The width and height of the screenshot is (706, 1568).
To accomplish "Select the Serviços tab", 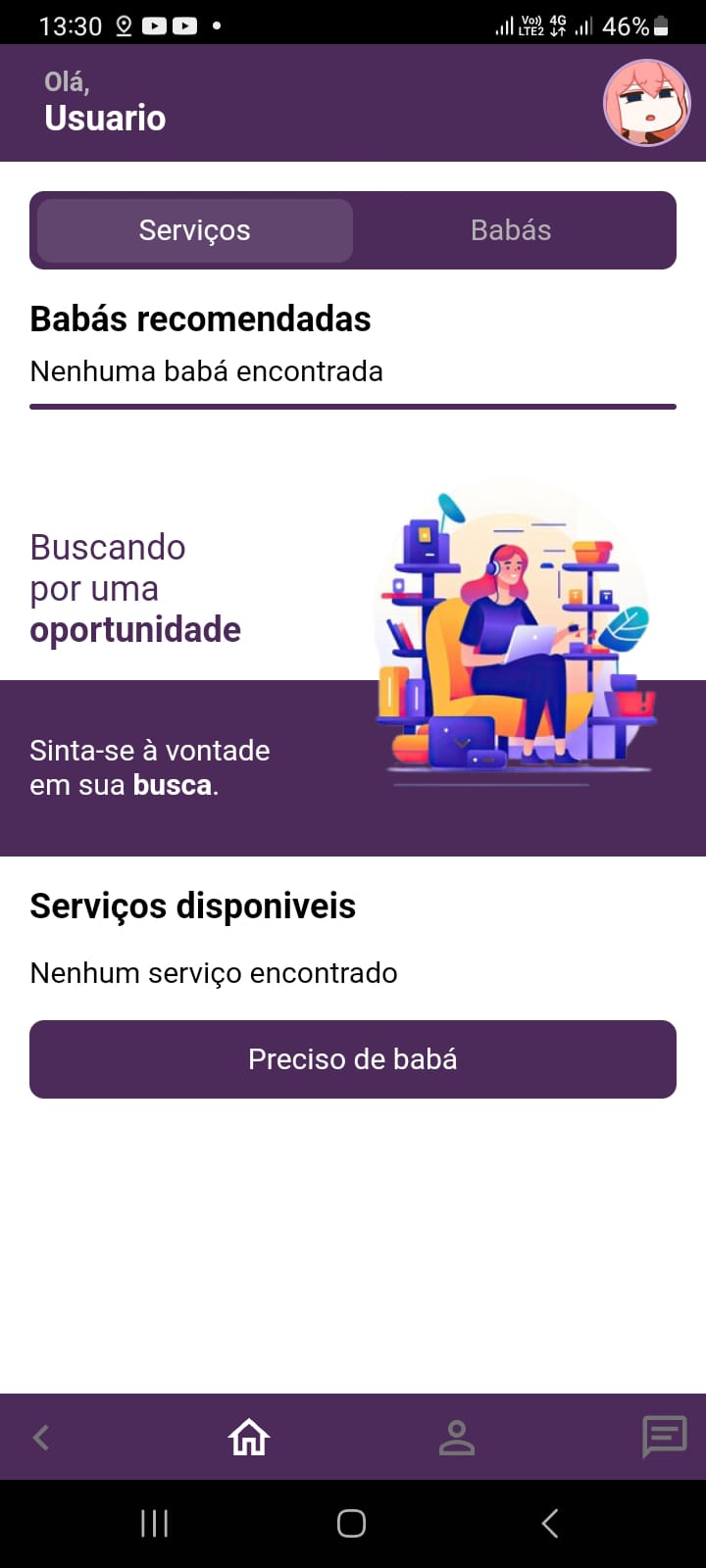I will [193, 230].
